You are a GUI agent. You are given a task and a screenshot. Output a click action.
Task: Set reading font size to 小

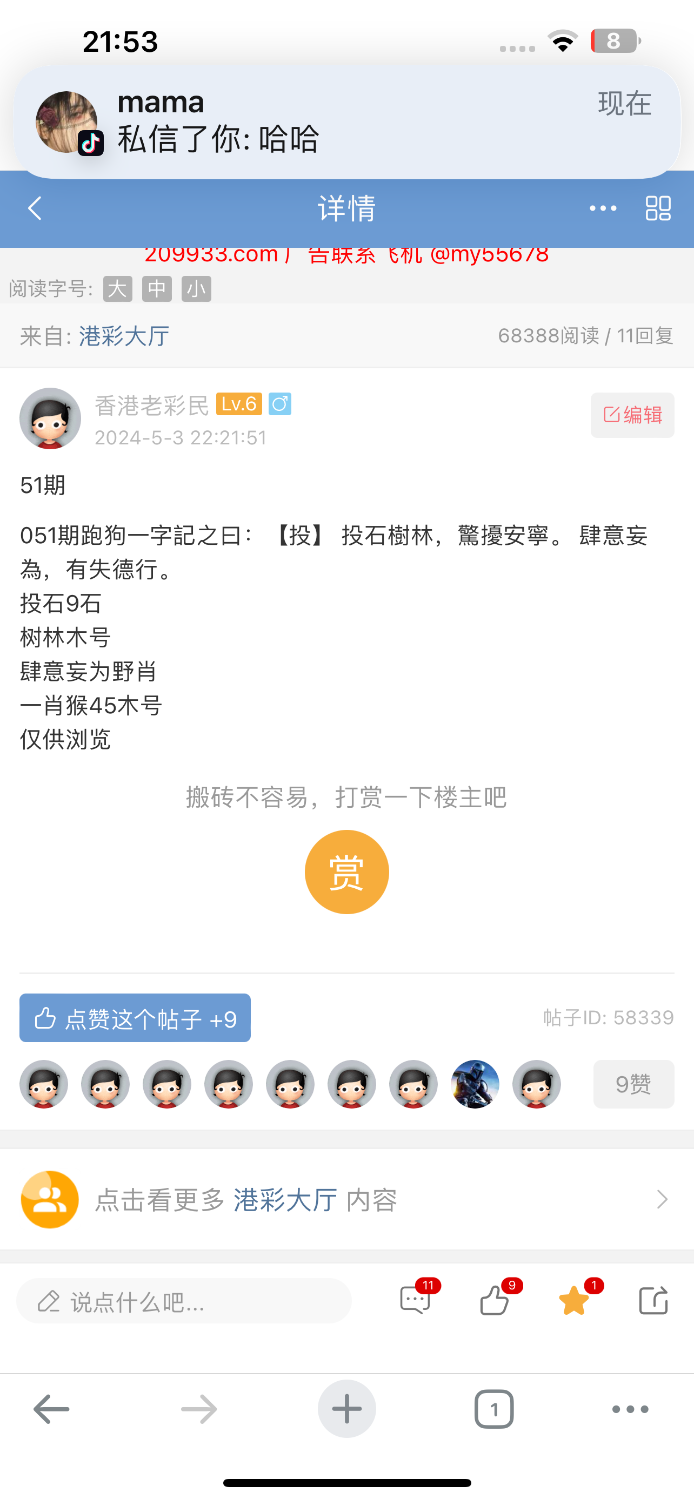(x=196, y=289)
